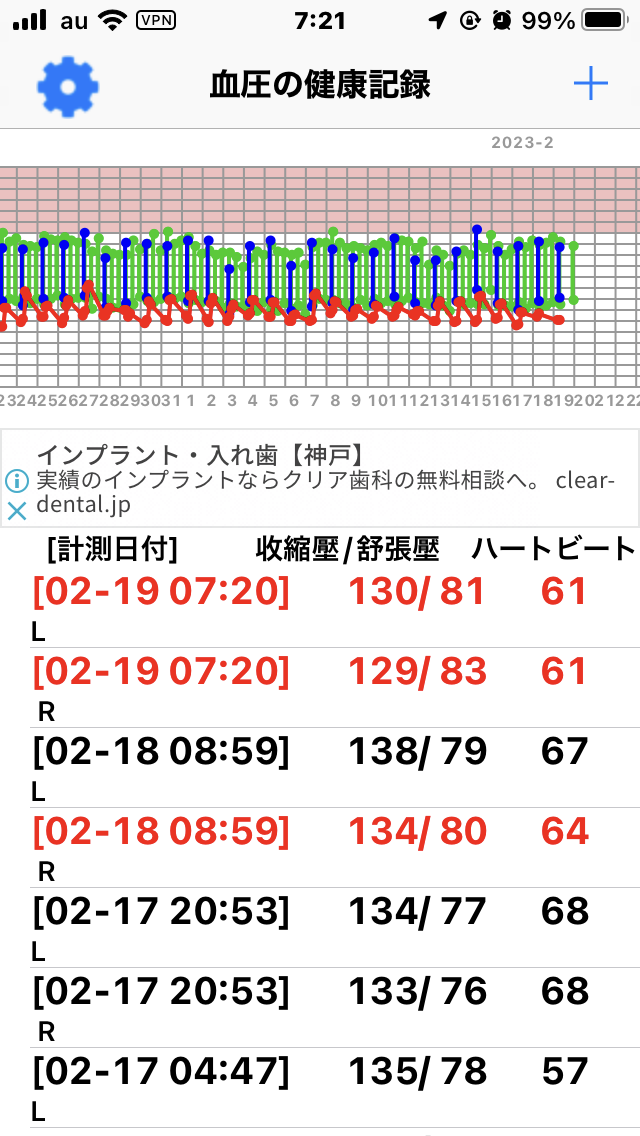The image size is (640, 1136).
Task: Select the 02-18 08:59 record 134/80
Action: click(x=320, y=847)
